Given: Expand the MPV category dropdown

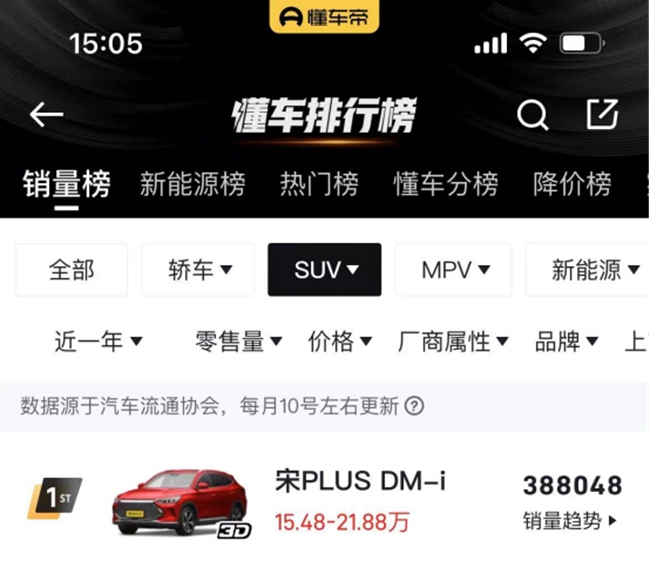Looking at the screenshot, I should coord(453,270).
